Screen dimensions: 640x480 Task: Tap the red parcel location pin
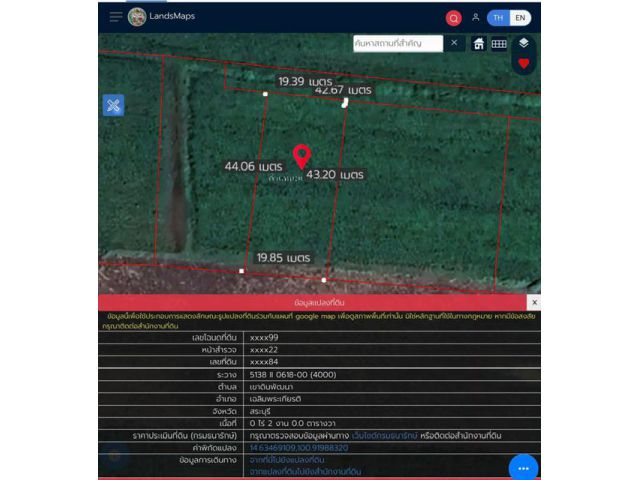[302, 157]
